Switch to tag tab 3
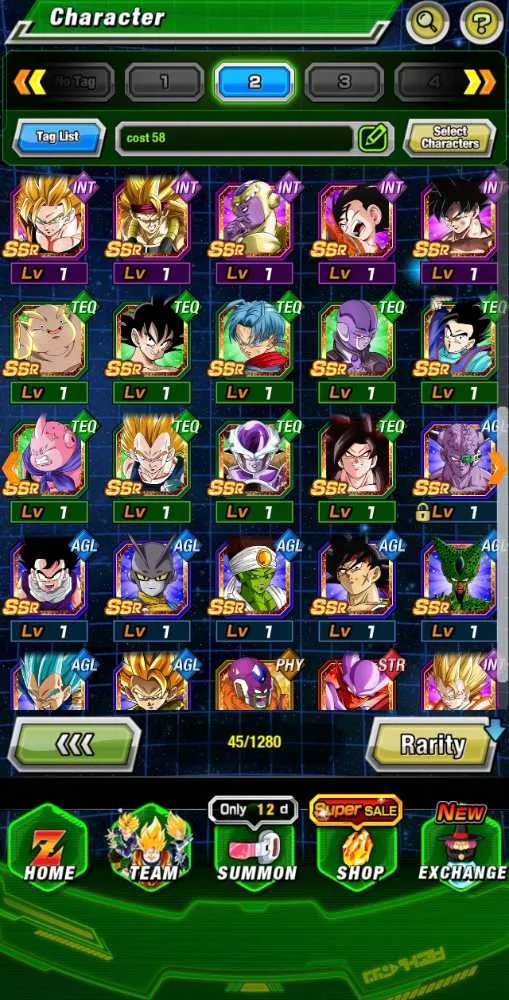509x1000 pixels. [x=344, y=82]
